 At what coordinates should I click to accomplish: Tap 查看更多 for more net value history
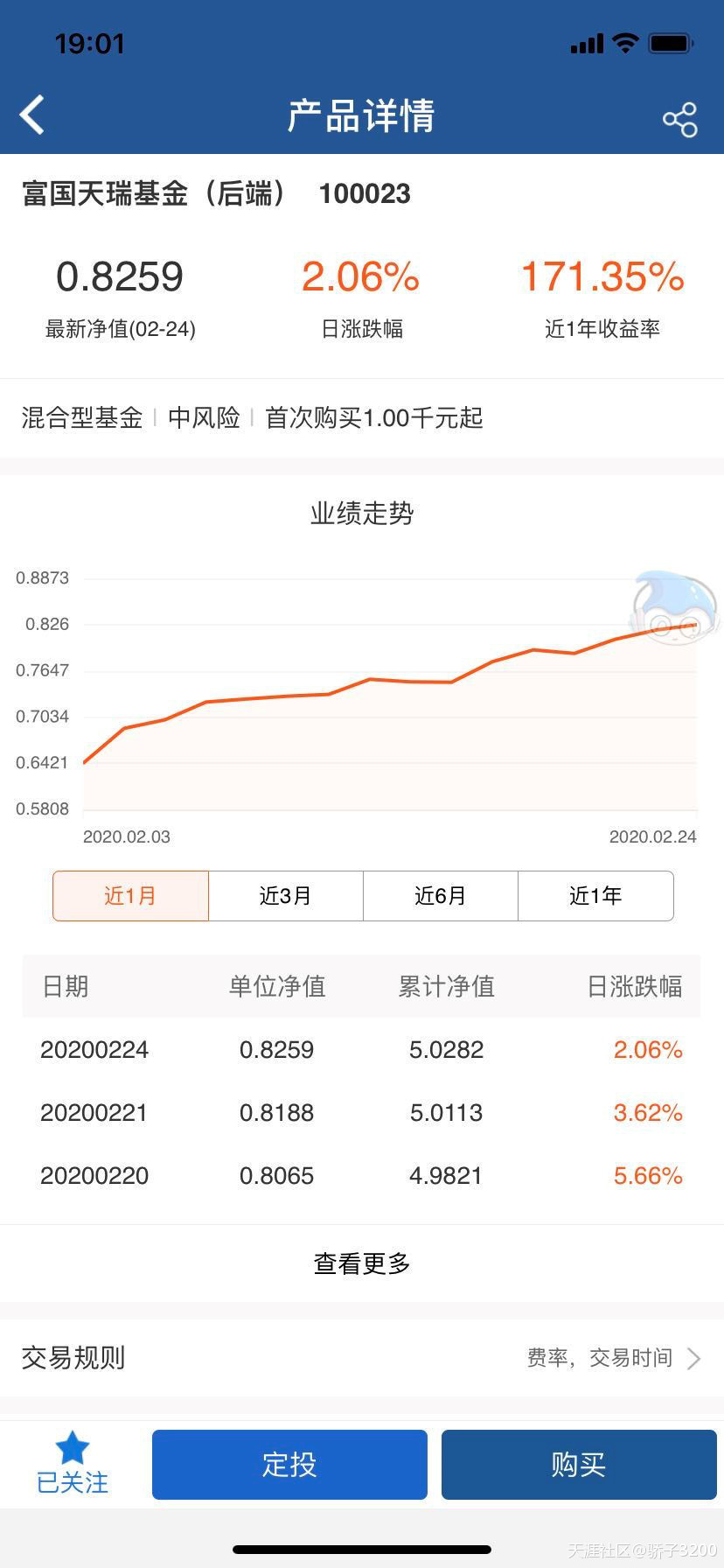[362, 1263]
